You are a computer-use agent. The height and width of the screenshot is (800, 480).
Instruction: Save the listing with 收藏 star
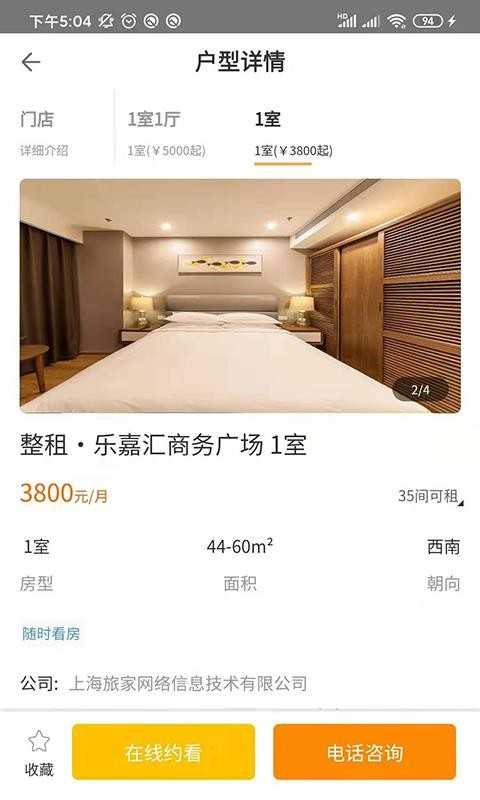tap(39, 753)
